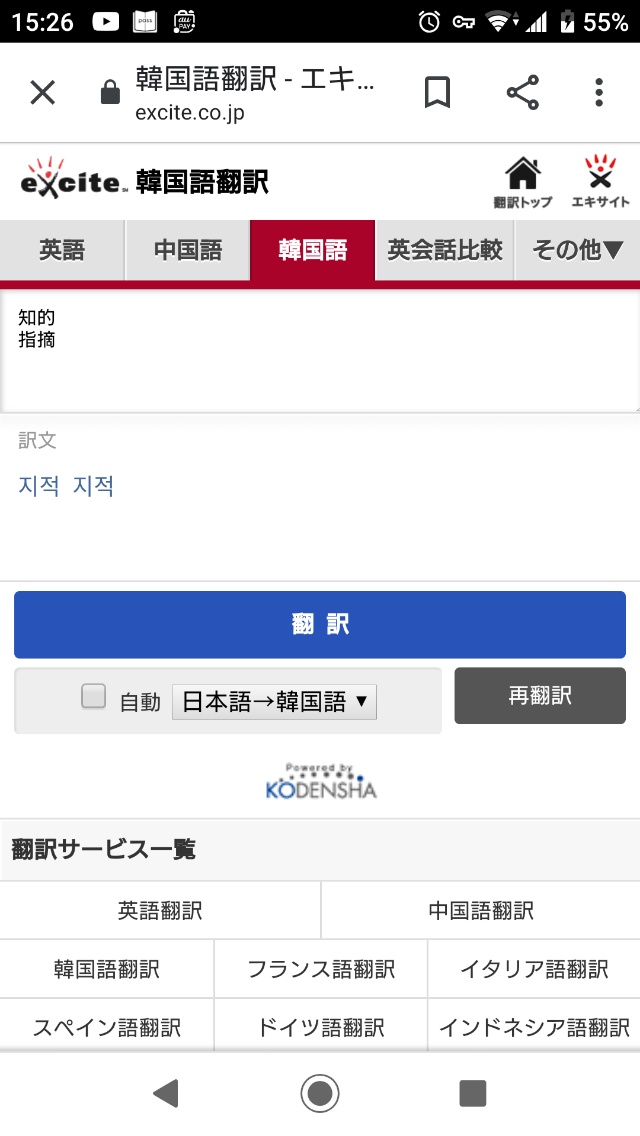Open 英語翻訳 from the service list

point(160,910)
